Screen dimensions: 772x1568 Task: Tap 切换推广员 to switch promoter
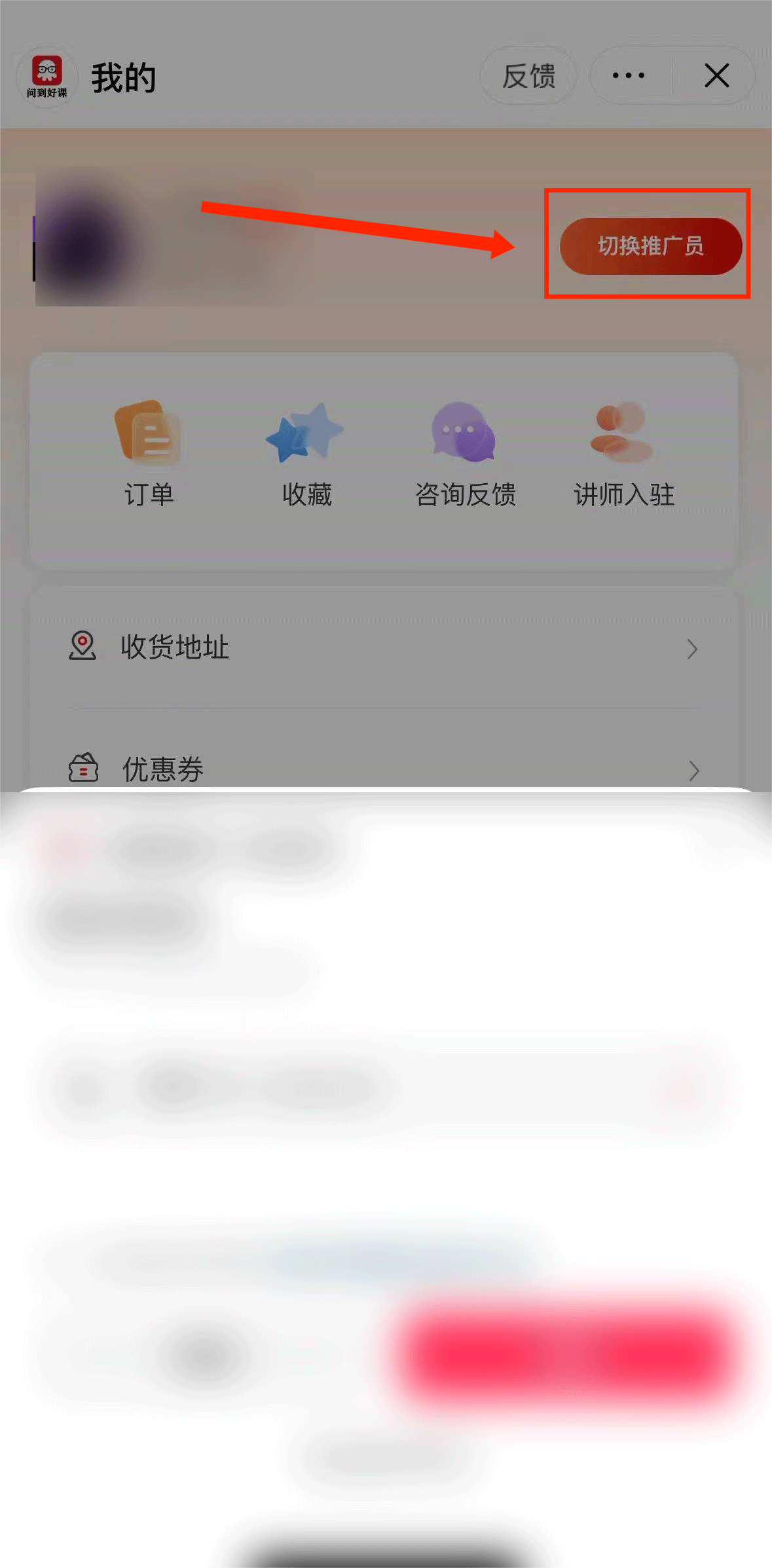(650, 246)
